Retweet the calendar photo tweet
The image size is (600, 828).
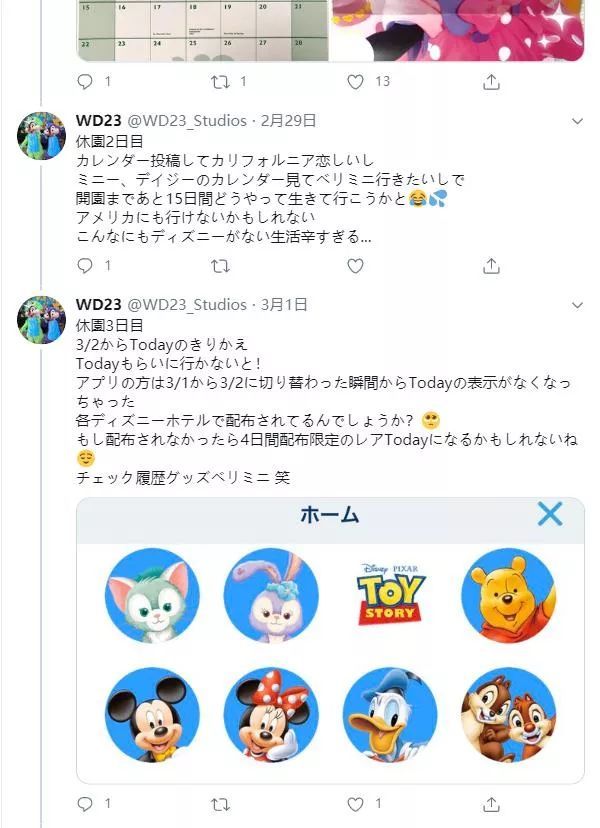pos(220,82)
